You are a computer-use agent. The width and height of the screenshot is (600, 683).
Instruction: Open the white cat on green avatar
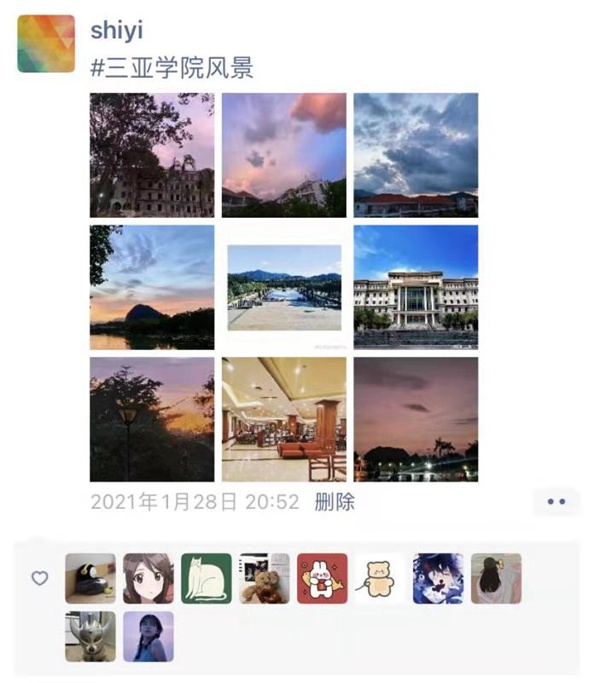pos(206,579)
